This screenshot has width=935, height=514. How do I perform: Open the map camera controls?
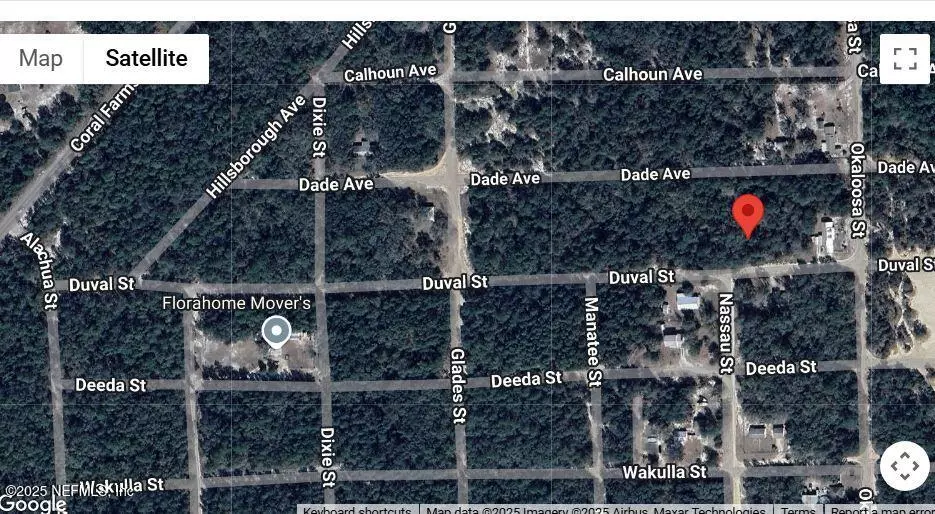tap(904, 466)
